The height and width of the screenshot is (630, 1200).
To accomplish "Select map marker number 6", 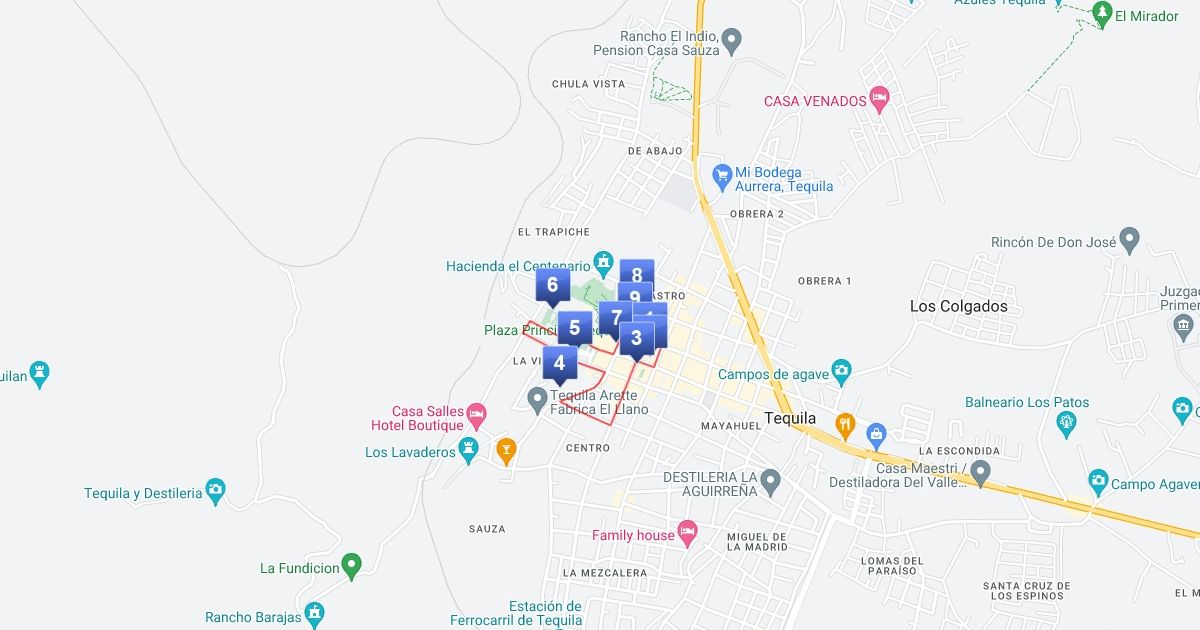I will coord(552,285).
